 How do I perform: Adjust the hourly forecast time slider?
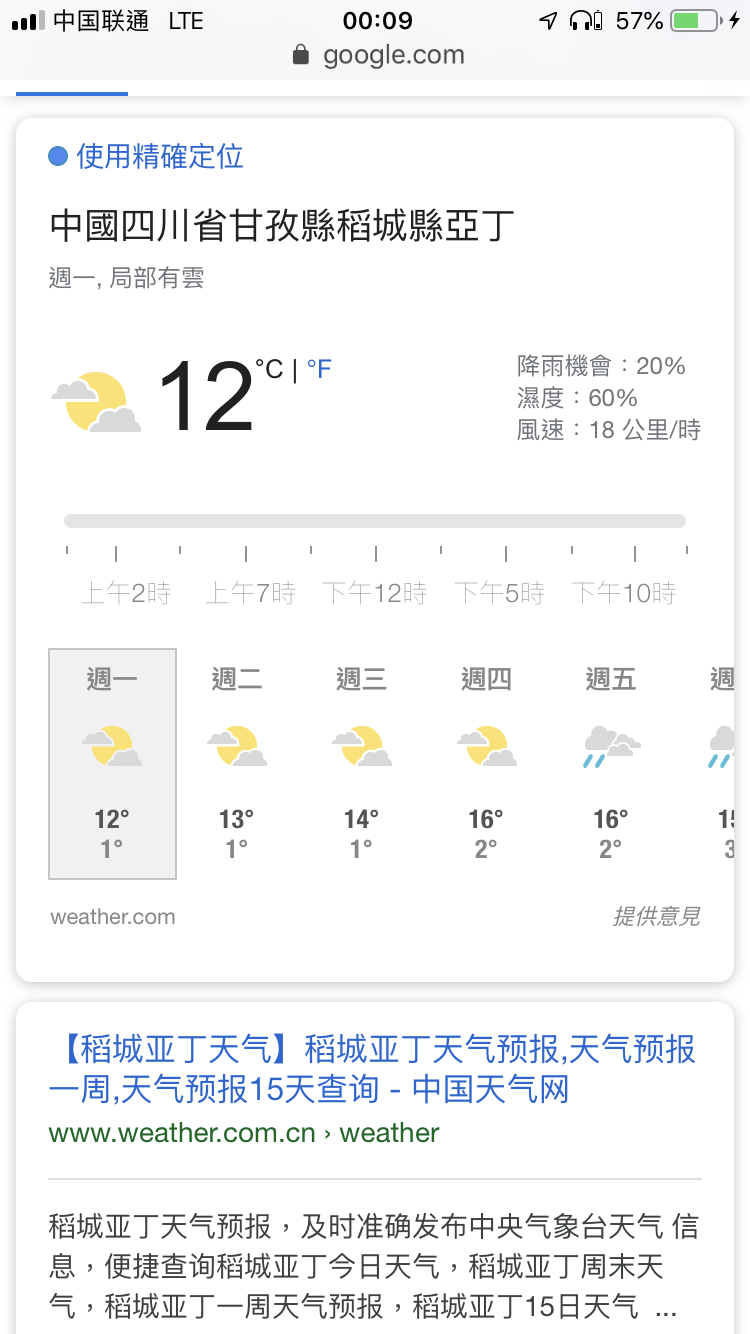click(375, 521)
